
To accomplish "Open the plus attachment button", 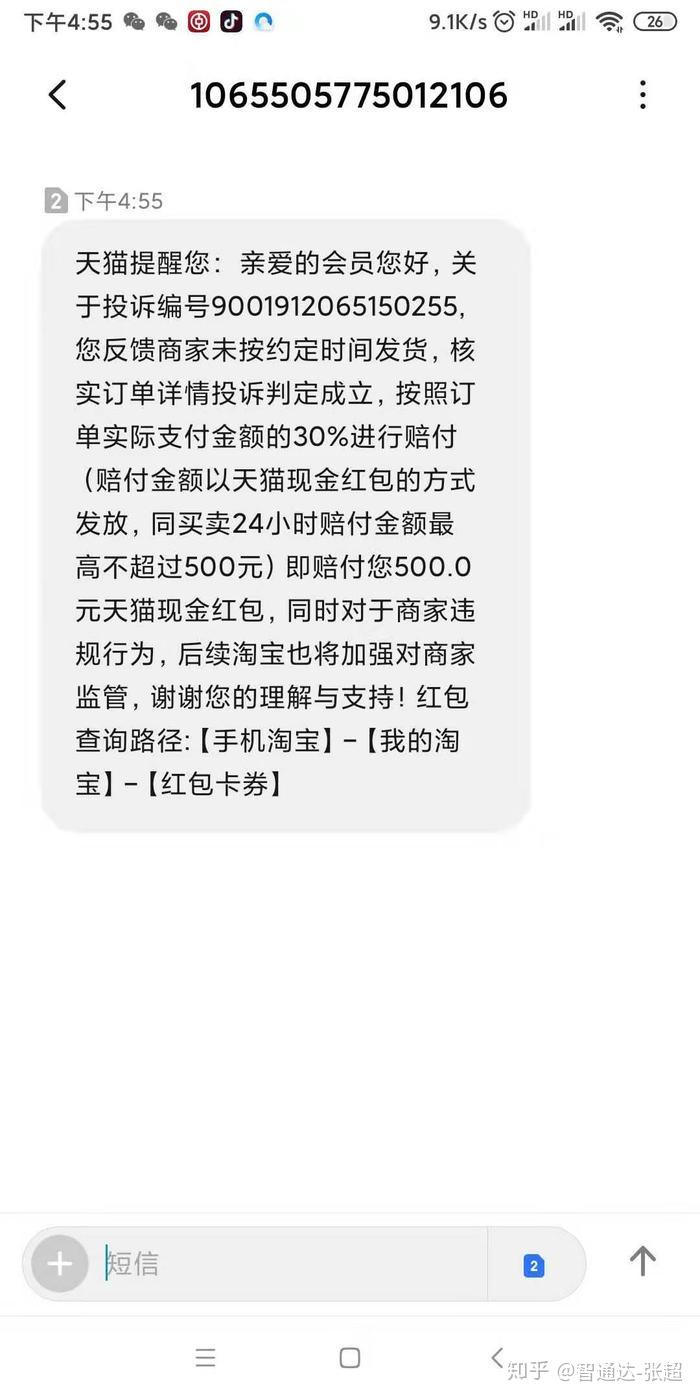I will coord(60,1264).
